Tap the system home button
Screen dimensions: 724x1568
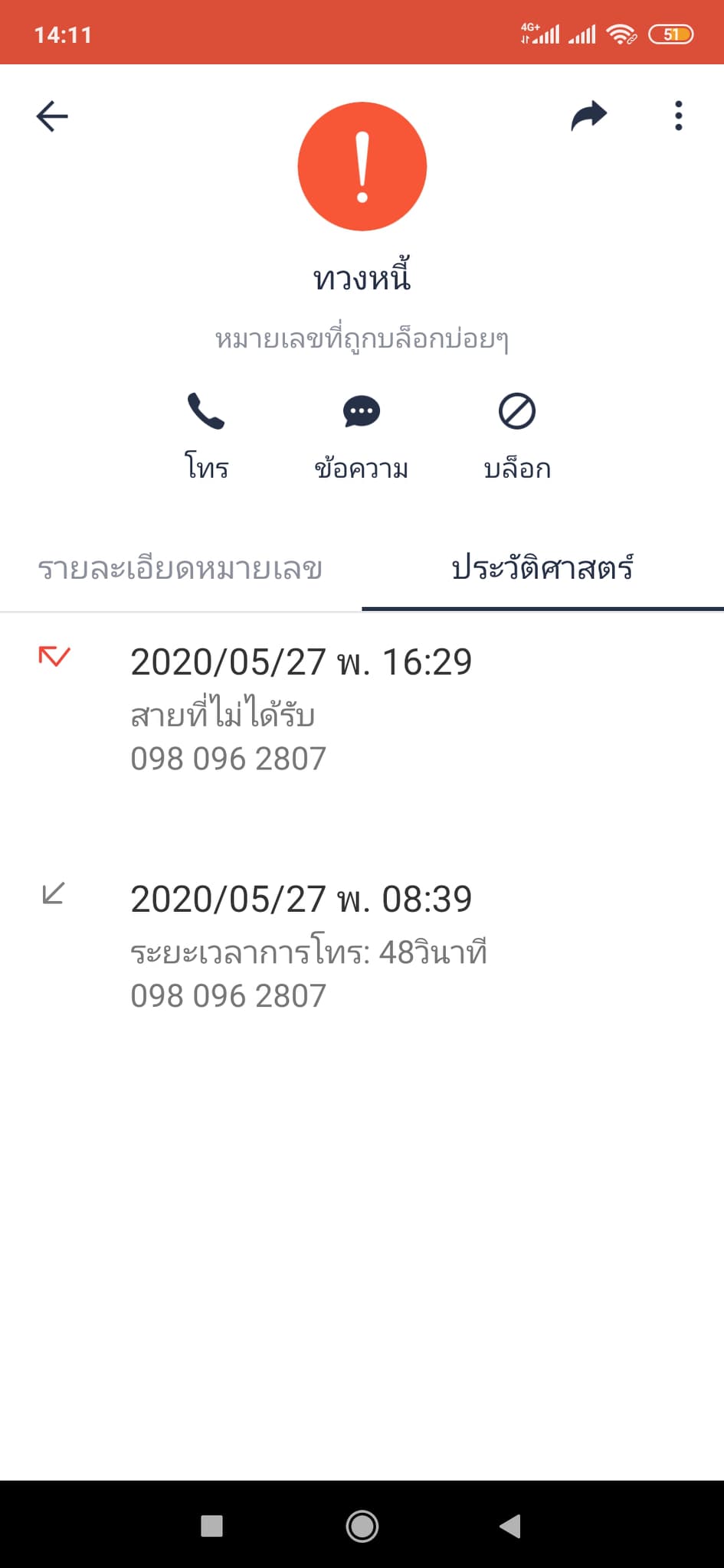[x=362, y=1526]
